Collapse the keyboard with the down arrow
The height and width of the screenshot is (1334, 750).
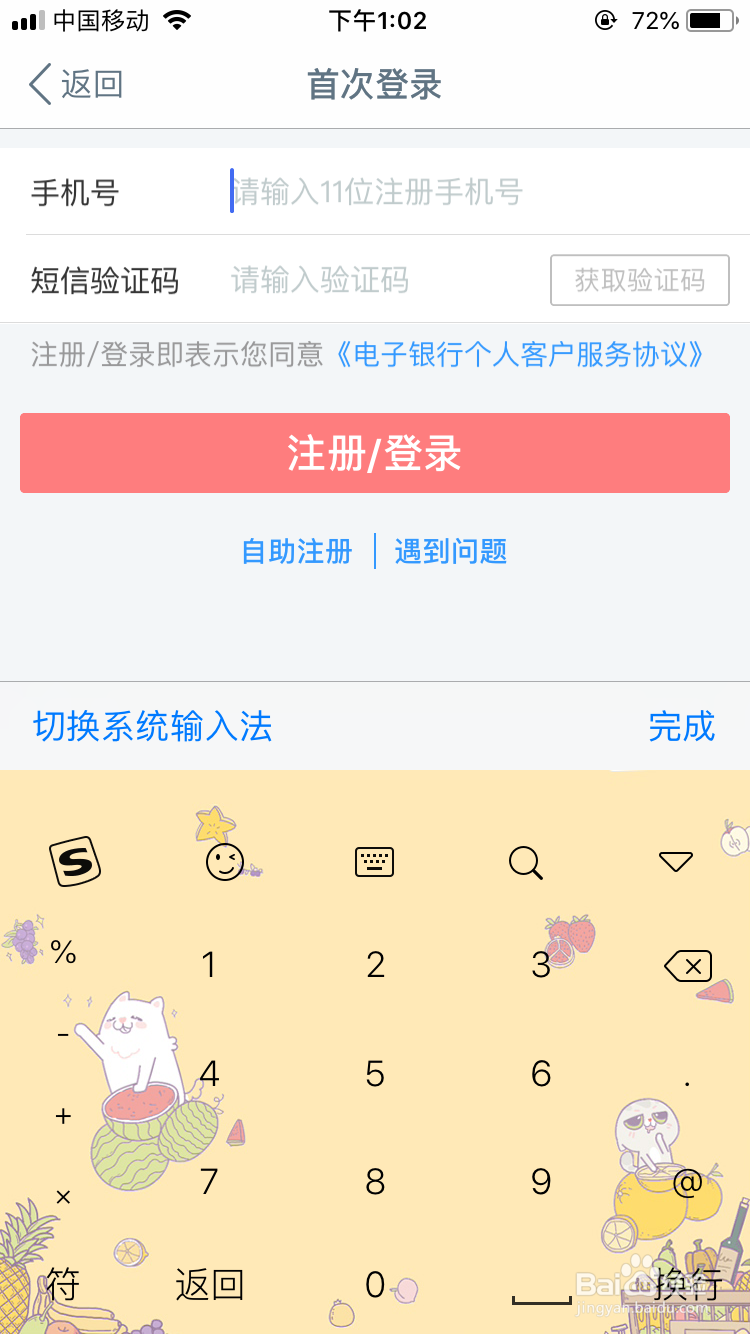coord(676,860)
